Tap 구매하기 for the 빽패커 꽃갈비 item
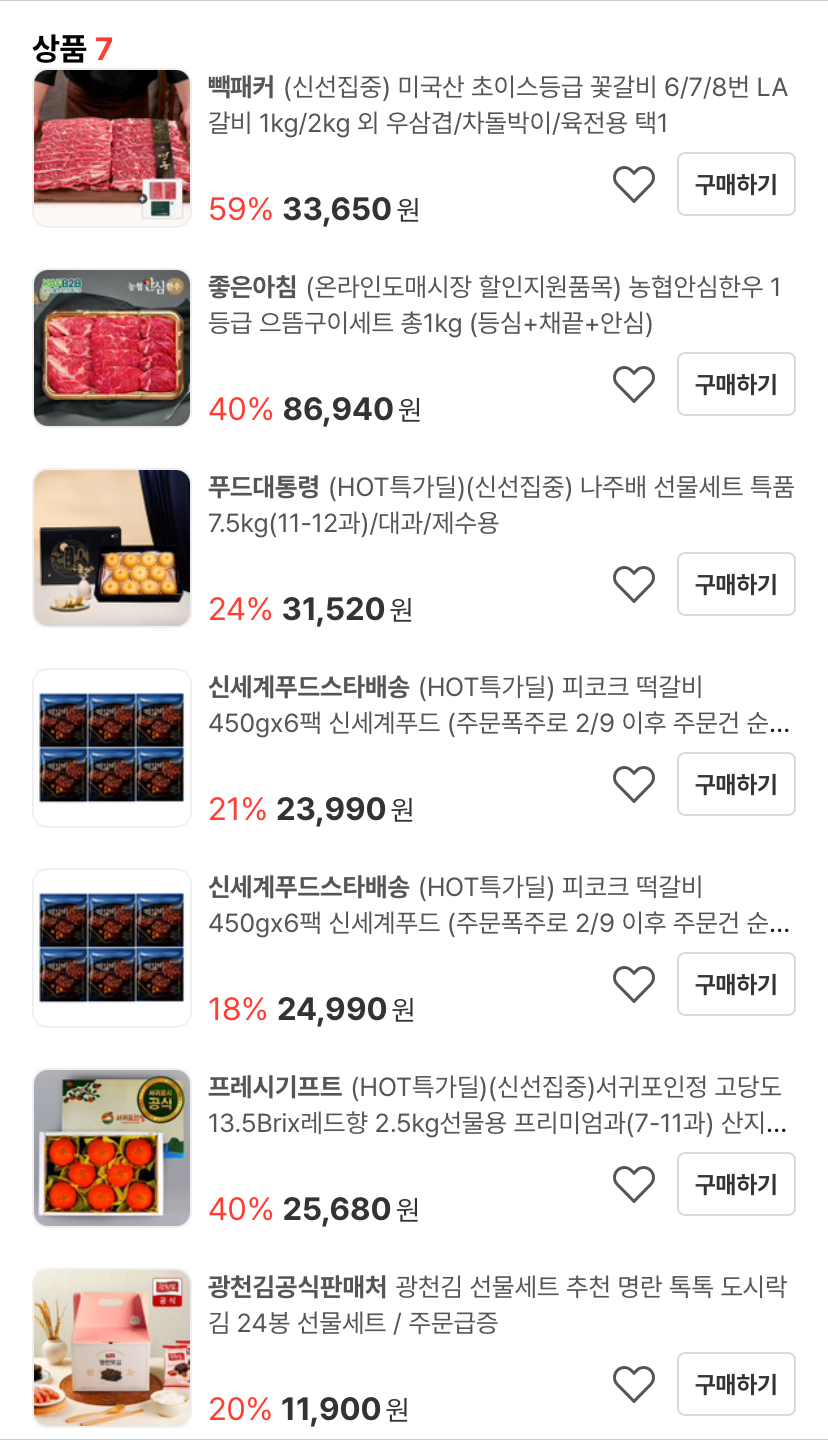Screen dimensions: 828x1440 [x=736, y=184]
